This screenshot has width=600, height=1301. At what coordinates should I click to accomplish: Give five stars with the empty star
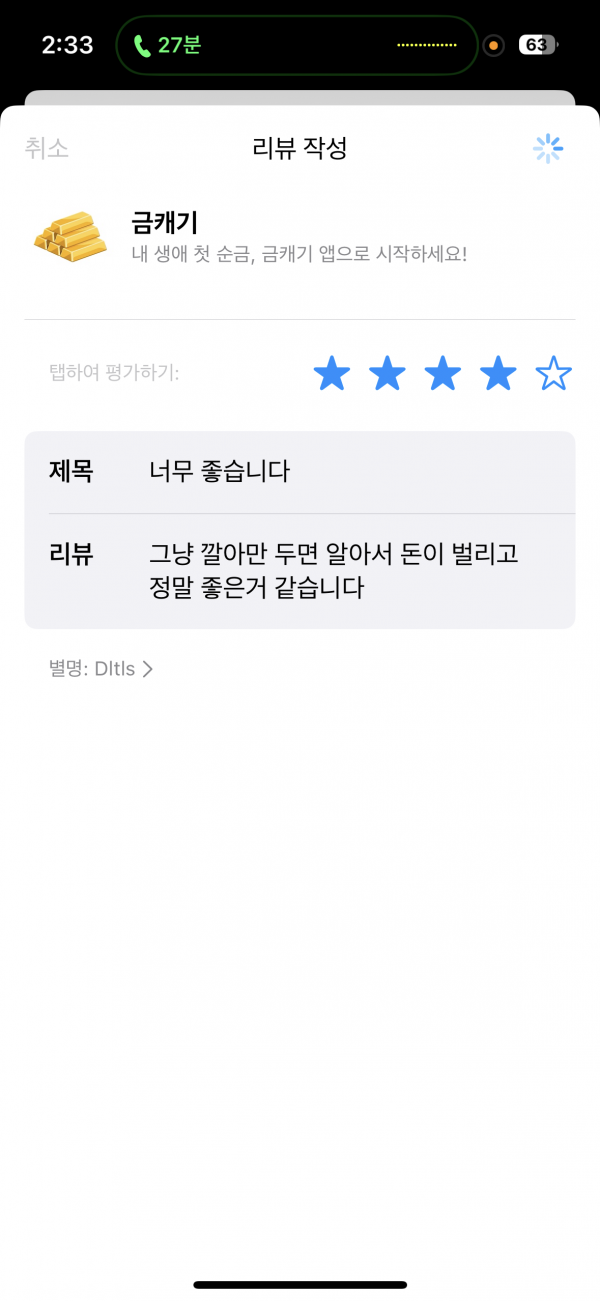point(554,374)
